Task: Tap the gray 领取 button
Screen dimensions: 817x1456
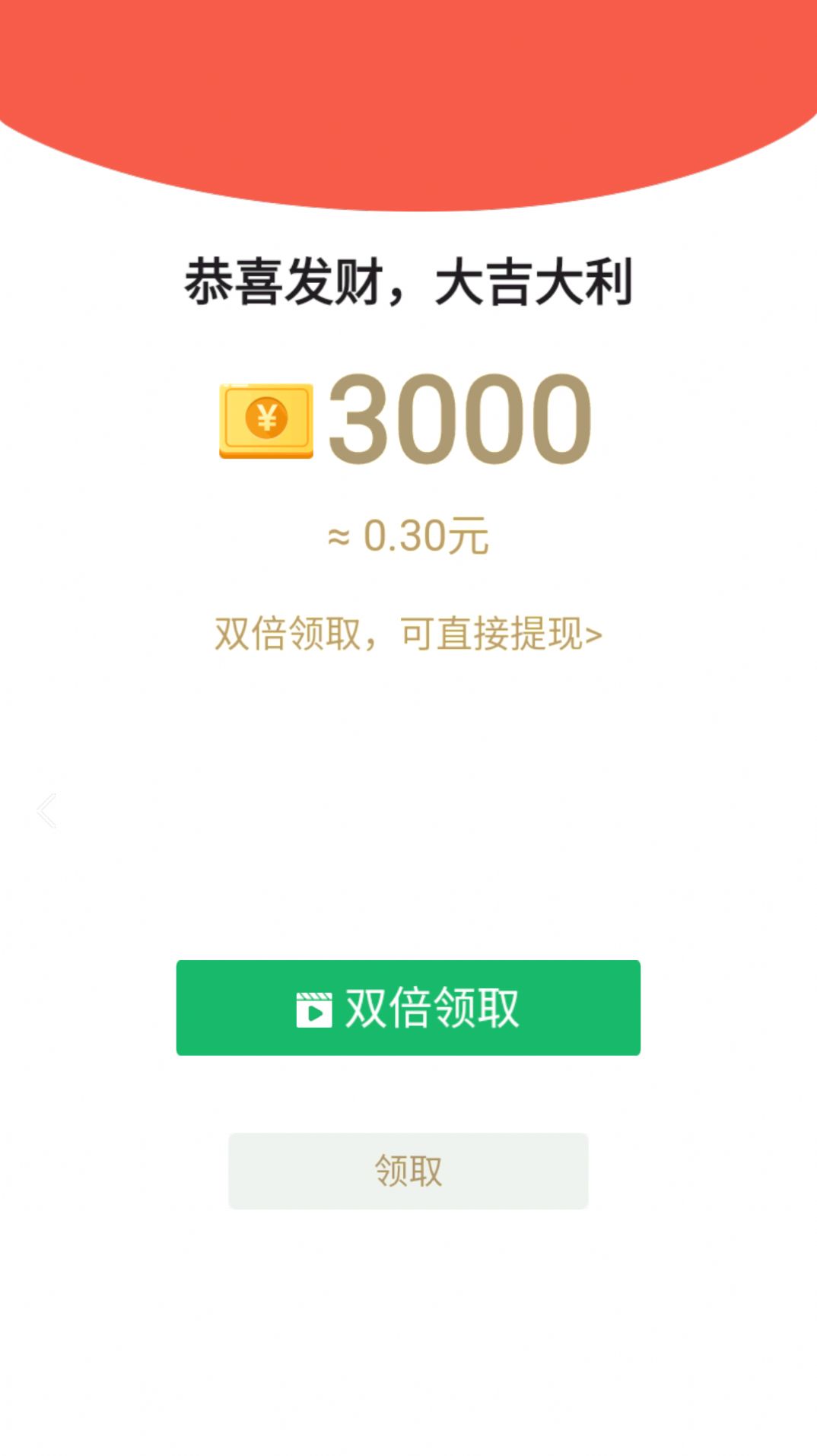Action: (x=408, y=1170)
